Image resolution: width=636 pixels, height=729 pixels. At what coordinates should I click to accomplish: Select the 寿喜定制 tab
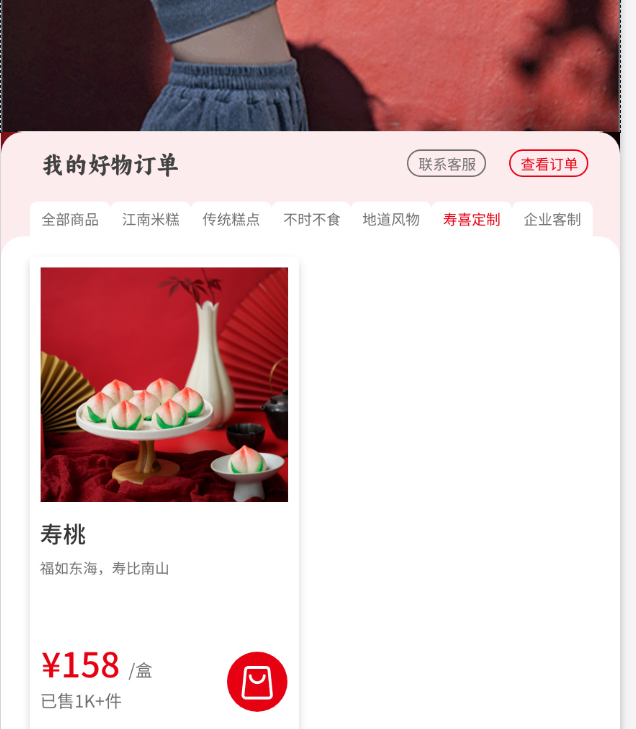(471, 220)
